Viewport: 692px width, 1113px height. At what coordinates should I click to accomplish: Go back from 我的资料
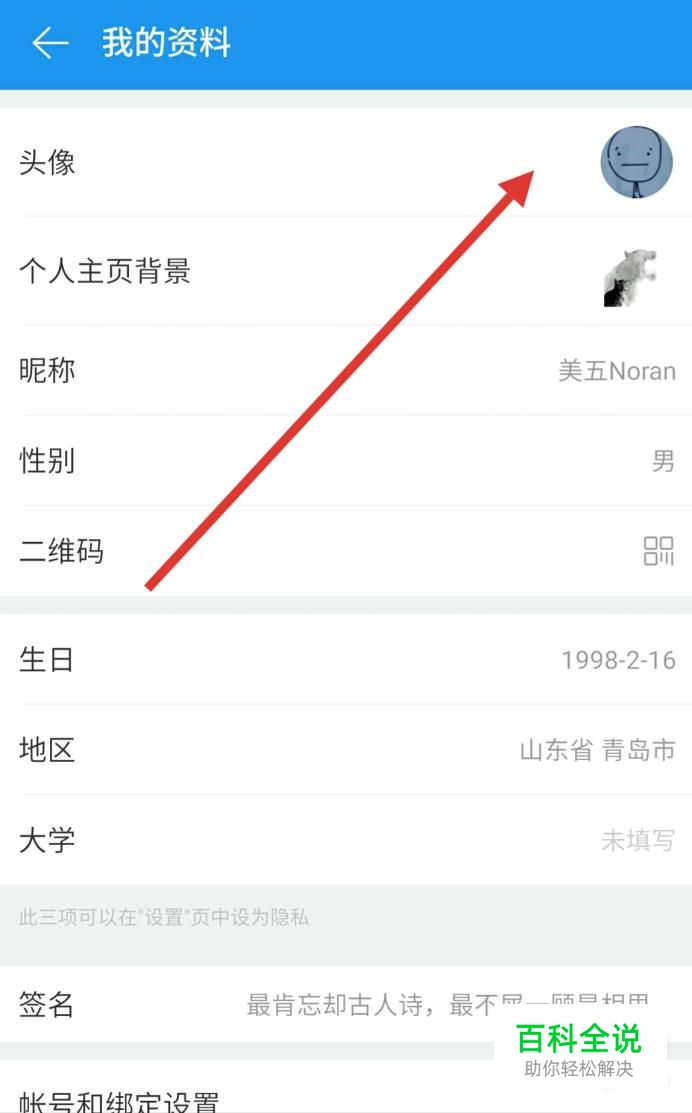[50, 43]
